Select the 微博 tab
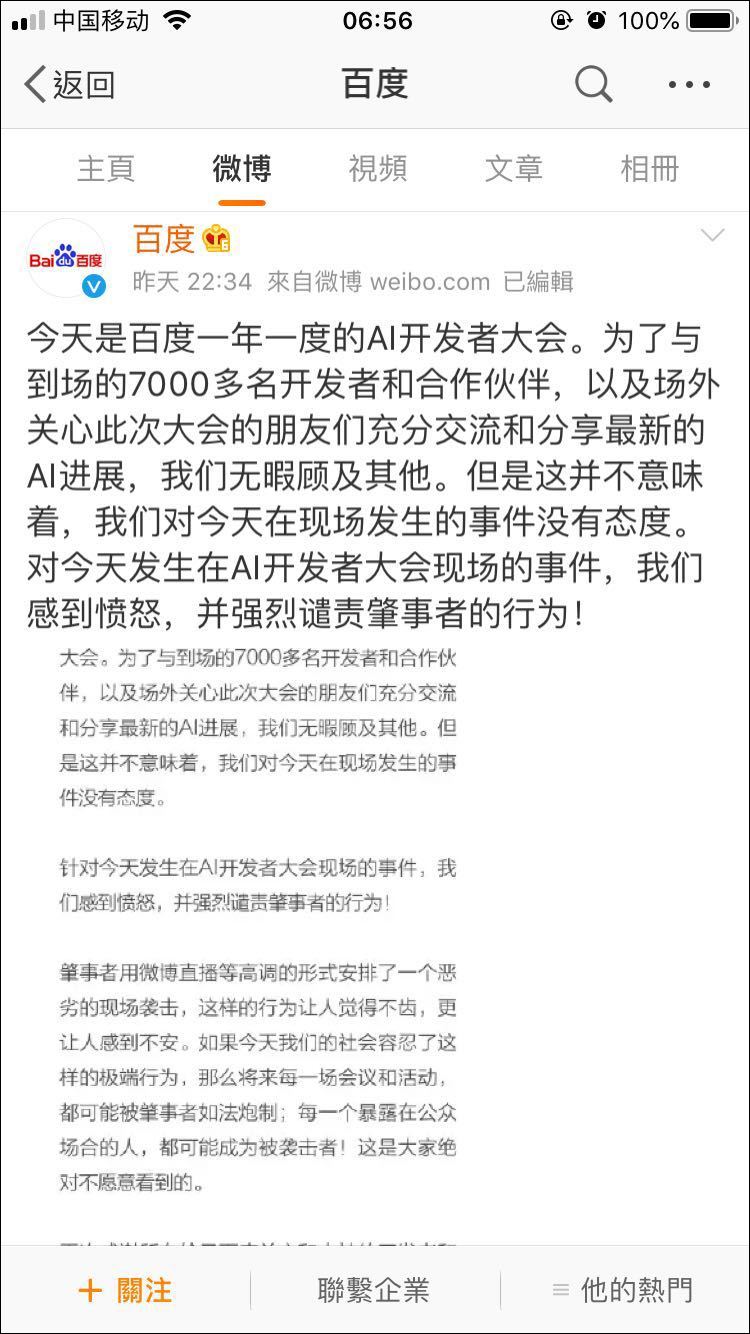 [x=241, y=169]
